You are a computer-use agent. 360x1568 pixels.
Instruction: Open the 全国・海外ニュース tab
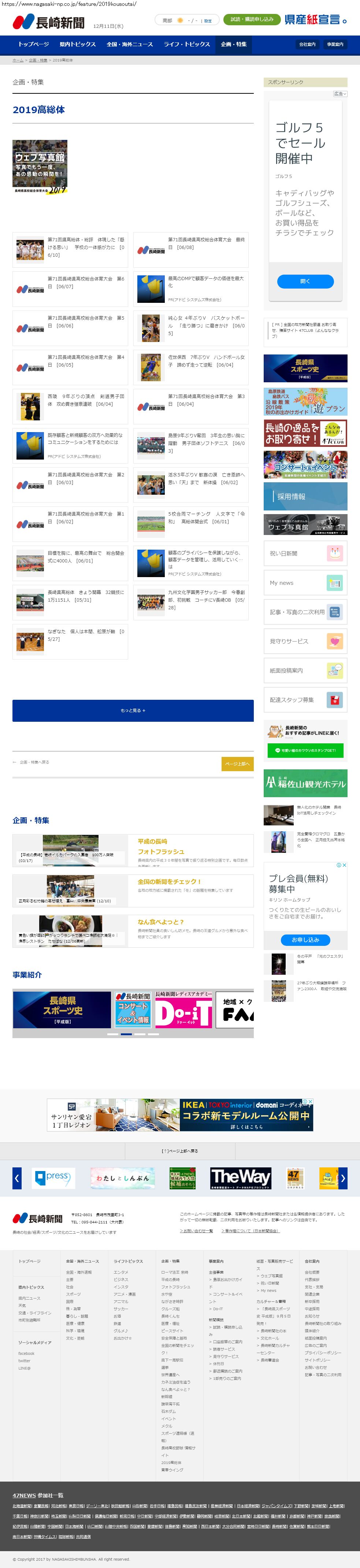coord(130,44)
